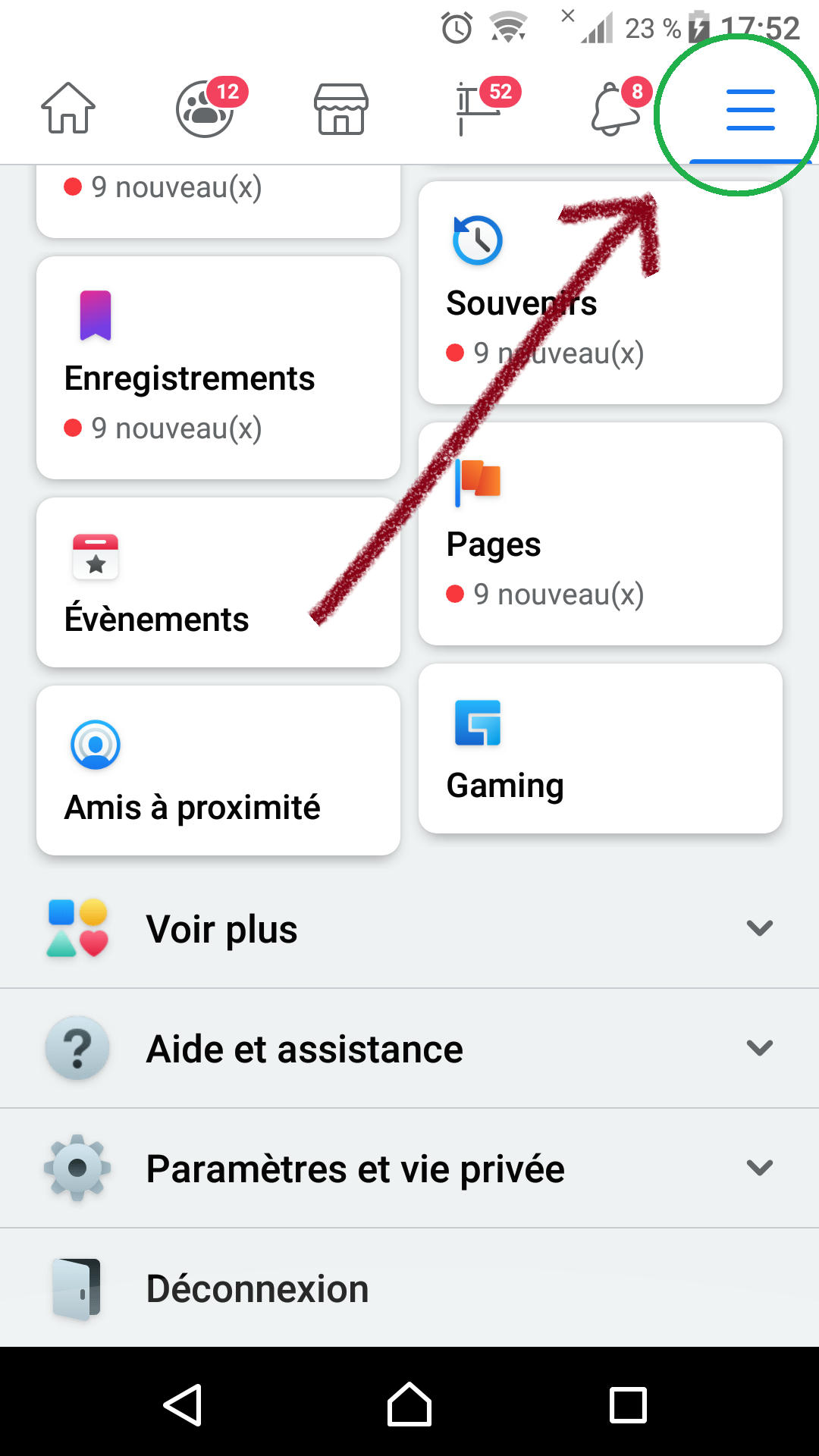Go to the Facebook home feed tab
The image size is (819, 1456).
tap(68, 108)
